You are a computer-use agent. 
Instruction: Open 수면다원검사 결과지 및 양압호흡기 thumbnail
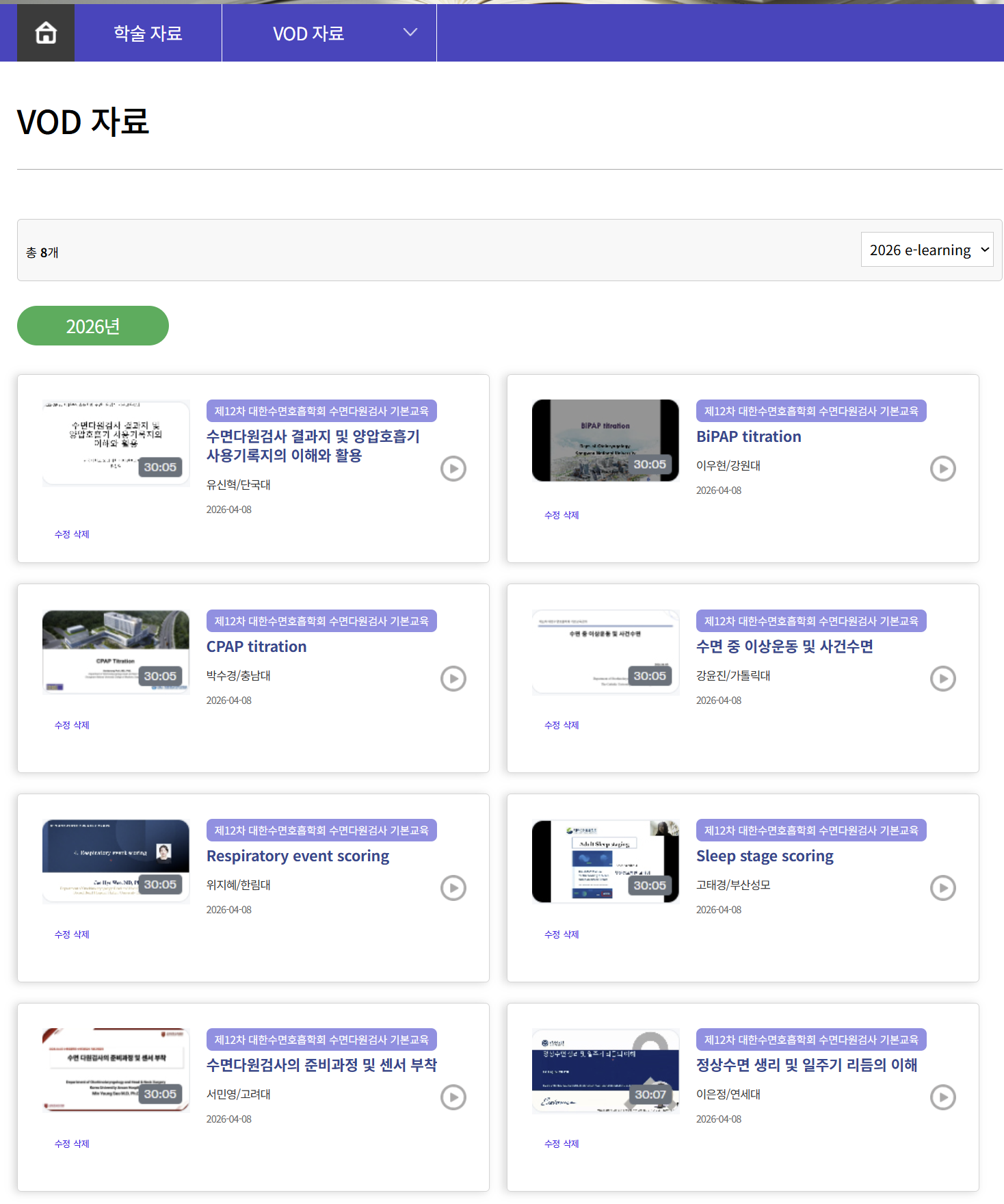(116, 443)
